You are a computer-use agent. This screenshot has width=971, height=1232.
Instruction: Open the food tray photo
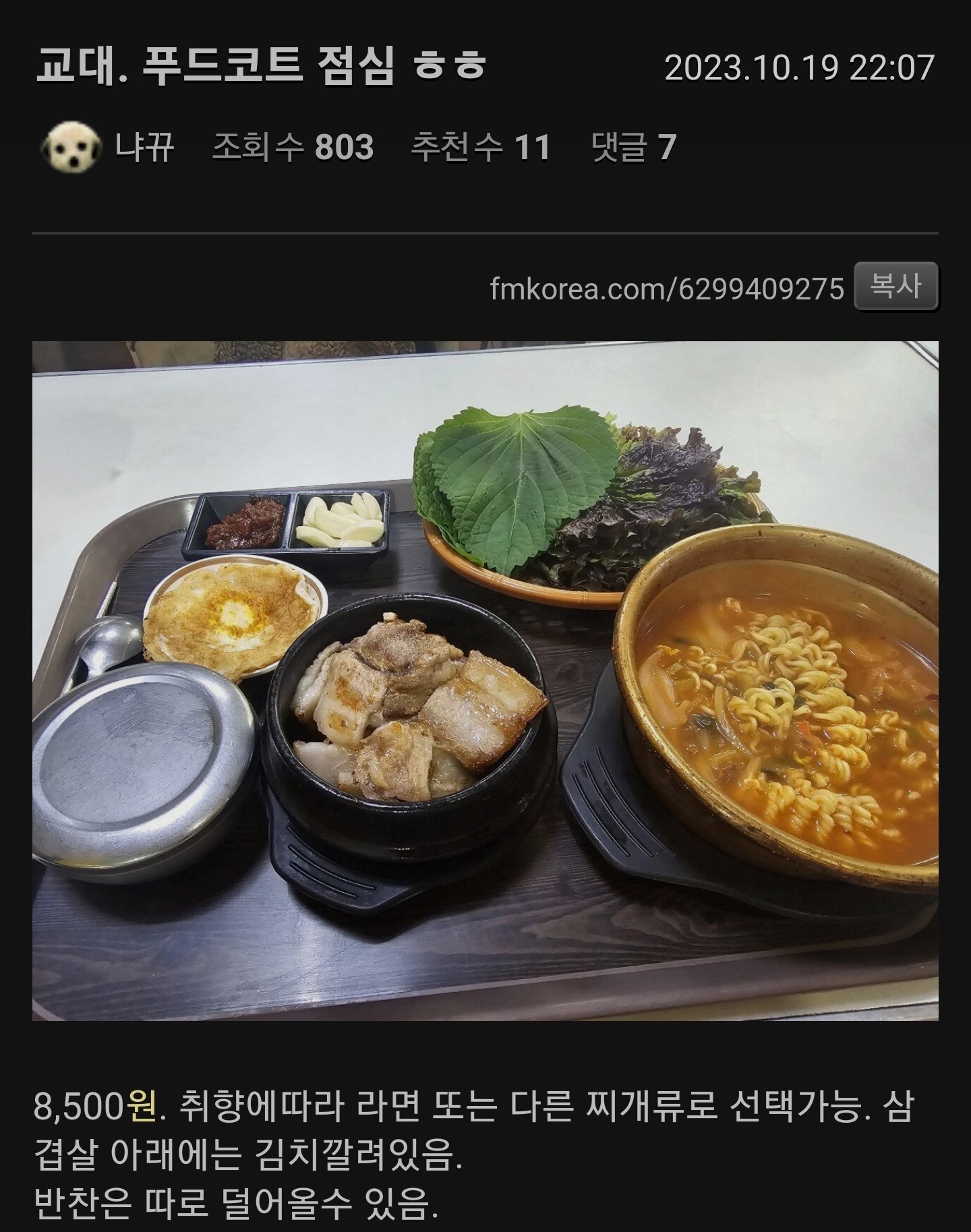[485, 680]
